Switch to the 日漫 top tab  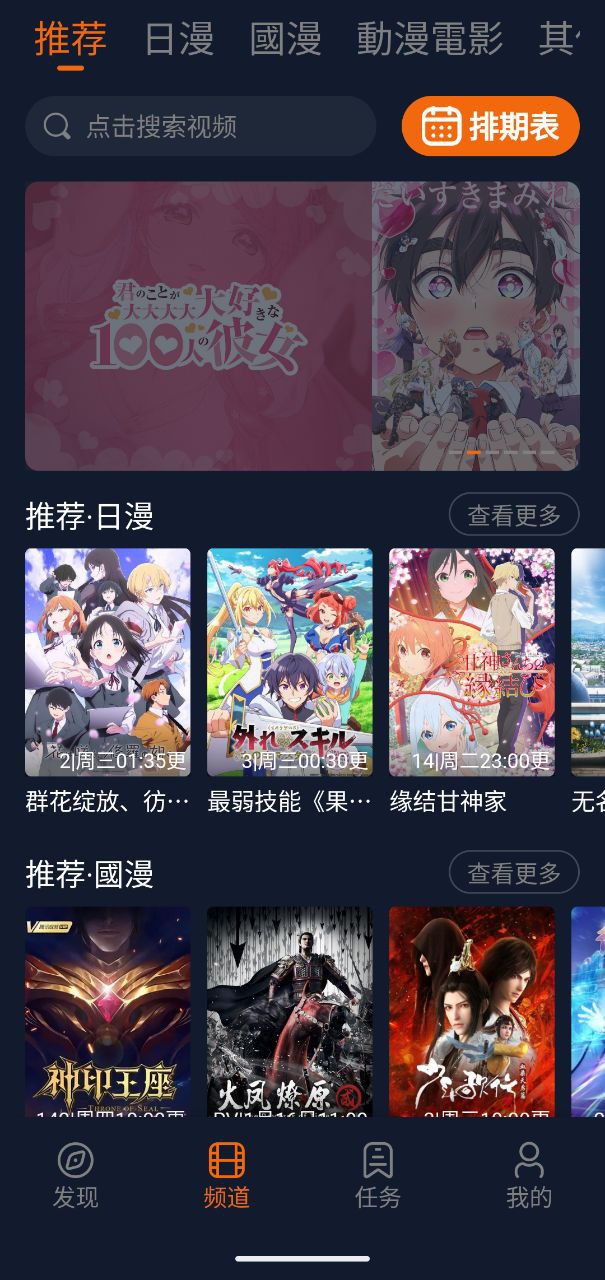coord(179,39)
